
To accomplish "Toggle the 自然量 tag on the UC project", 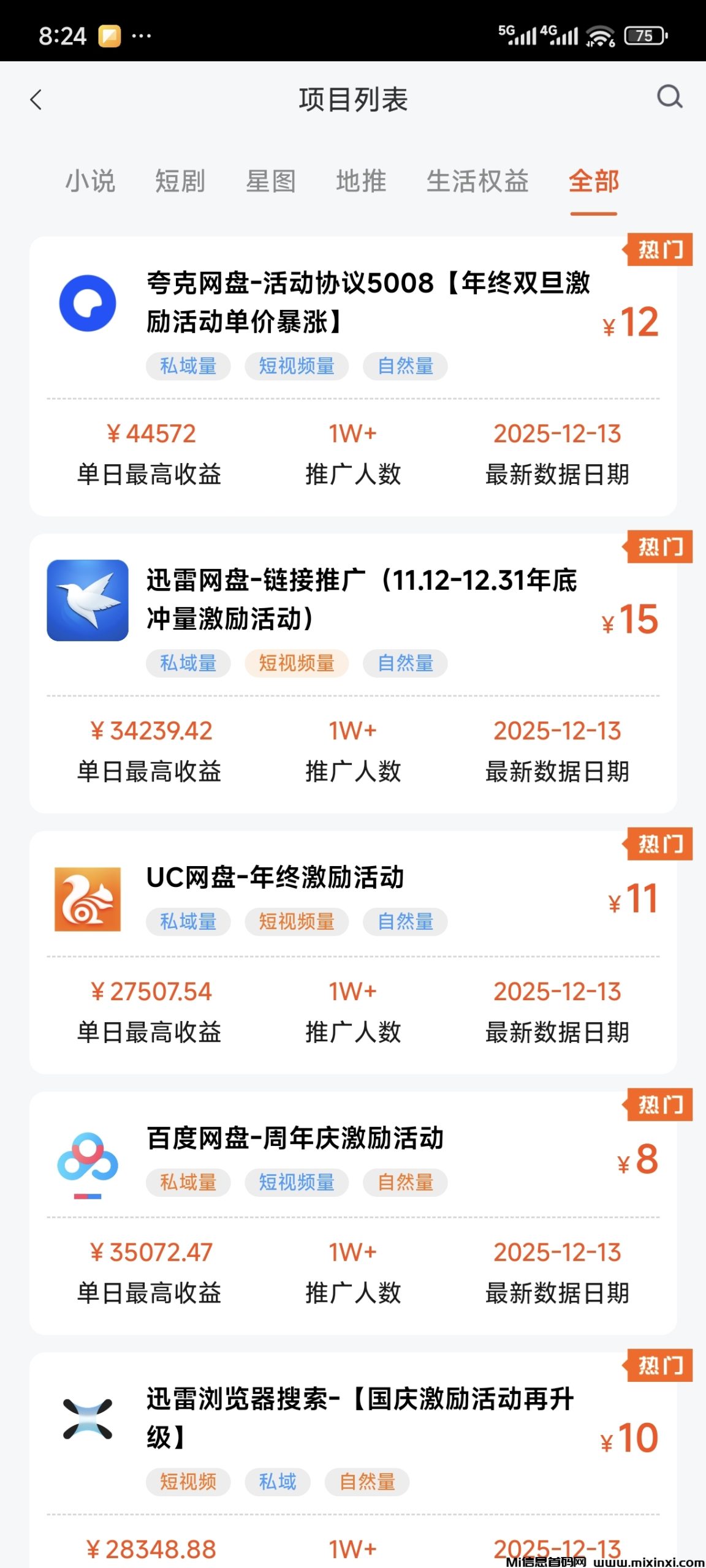I will tap(406, 922).
